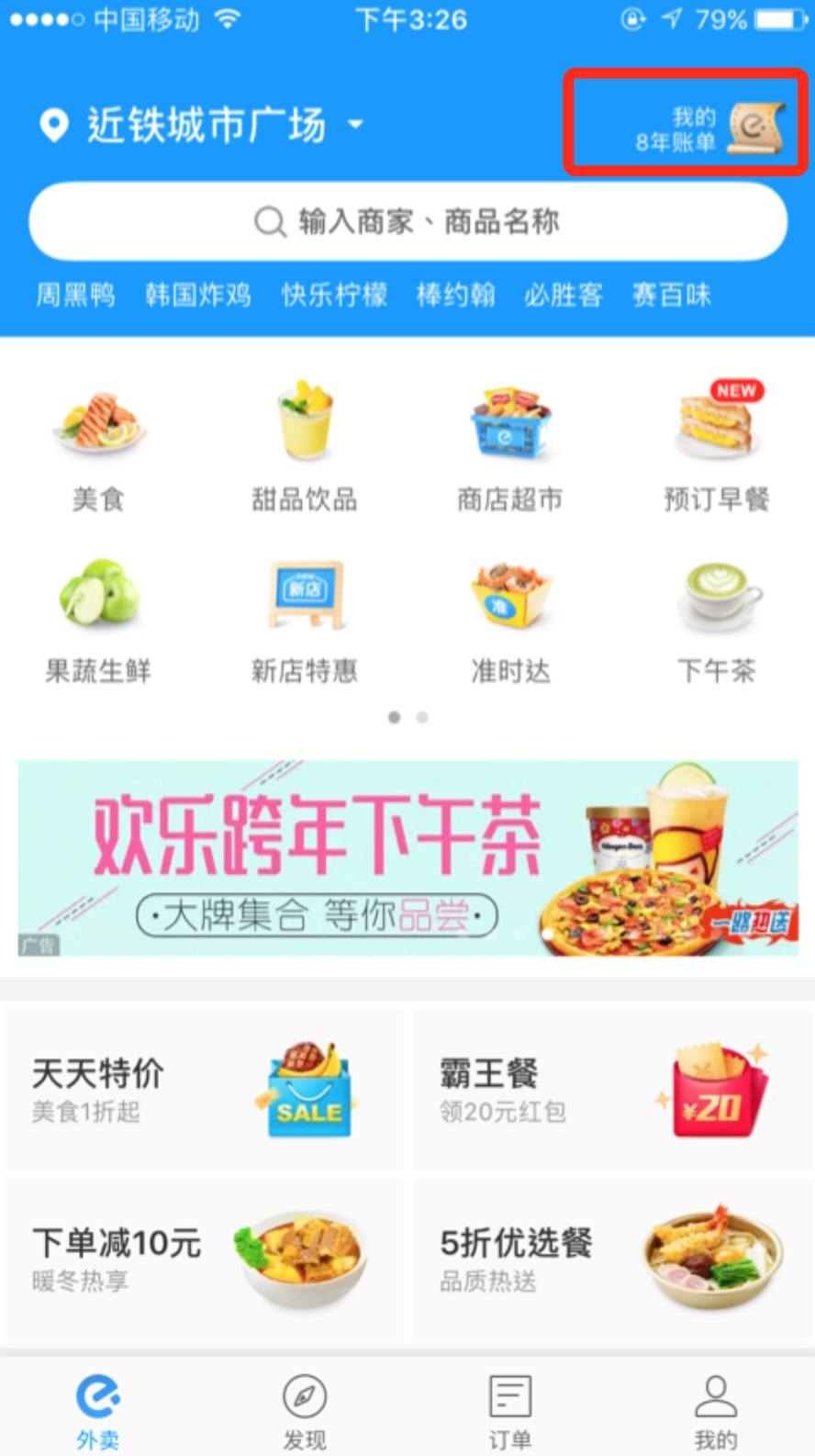Image resolution: width=815 pixels, height=1456 pixels.
Task: Open the 天天特价 deal card
Action: point(204,1089)
